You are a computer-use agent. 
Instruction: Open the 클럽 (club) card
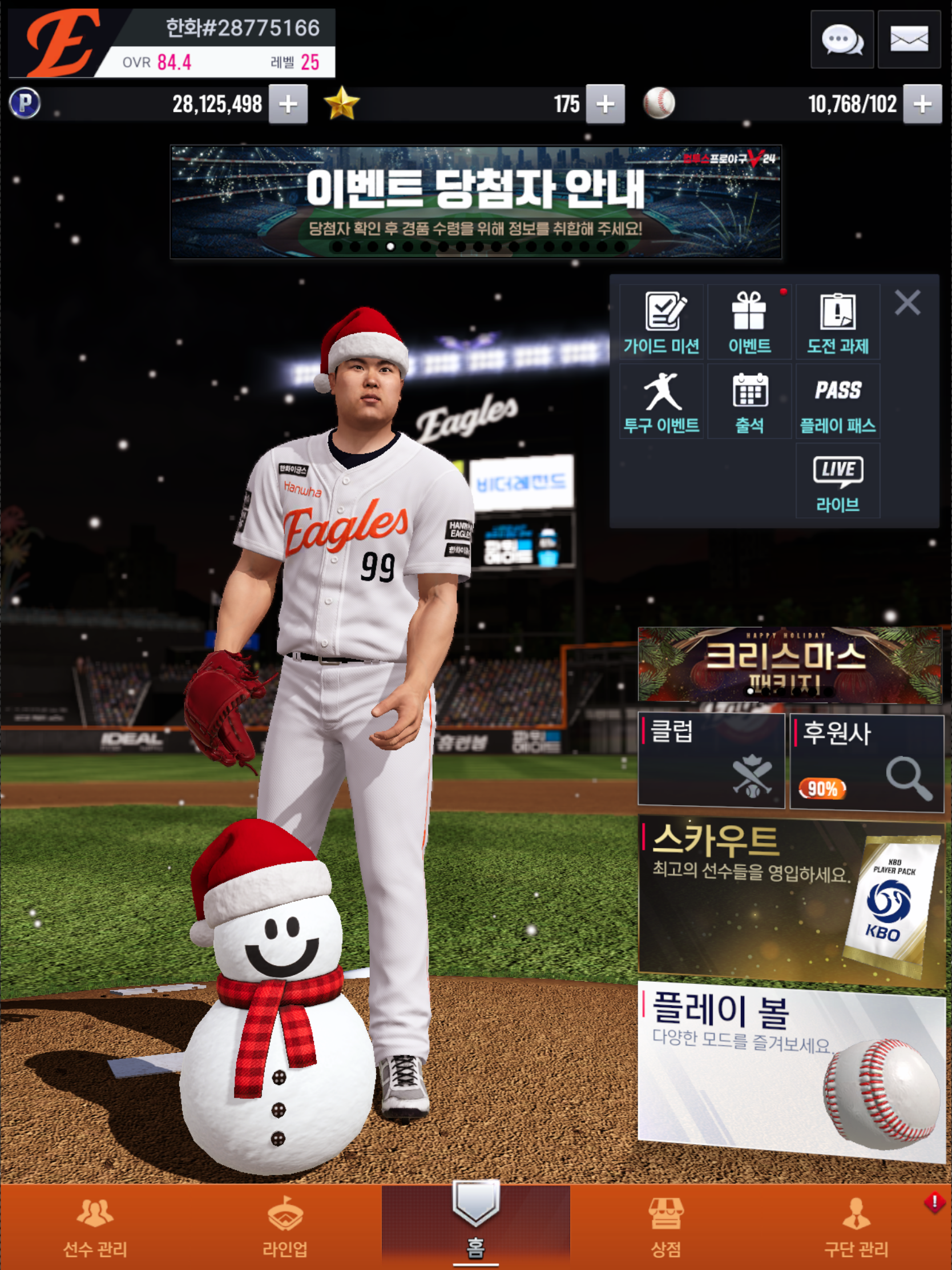tap(711, 761)
